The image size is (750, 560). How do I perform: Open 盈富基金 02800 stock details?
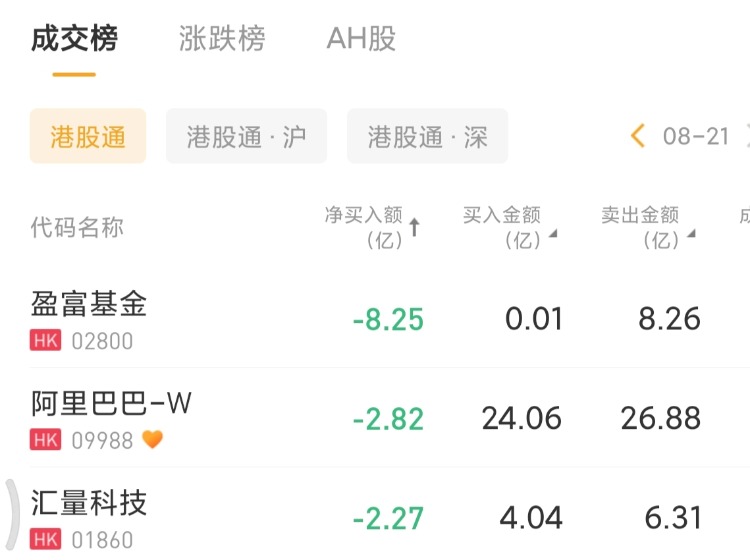[x=90, y=319]
